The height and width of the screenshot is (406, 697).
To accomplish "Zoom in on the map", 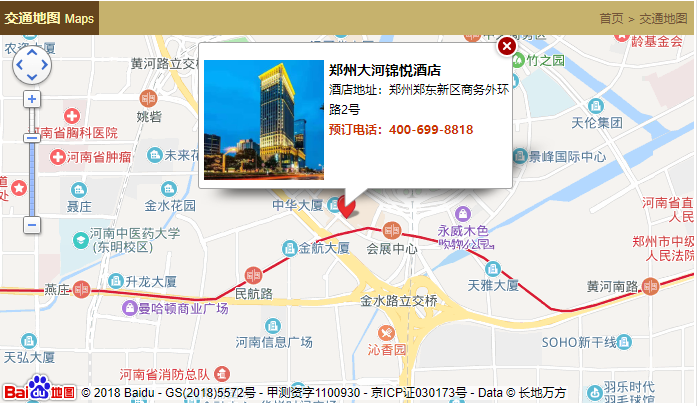I will (x=32, y=99).
